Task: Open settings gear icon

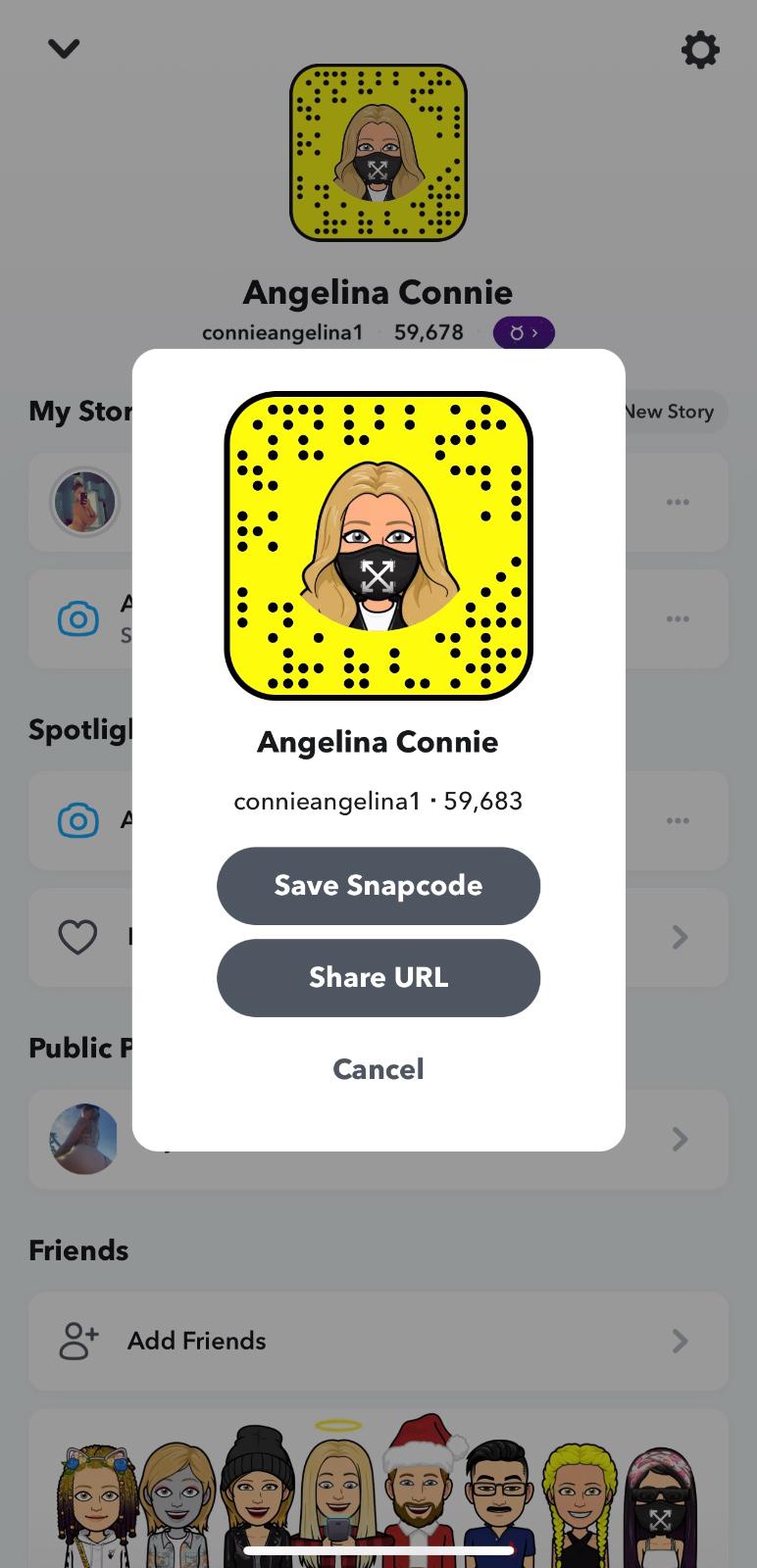Action: (699, 49)
